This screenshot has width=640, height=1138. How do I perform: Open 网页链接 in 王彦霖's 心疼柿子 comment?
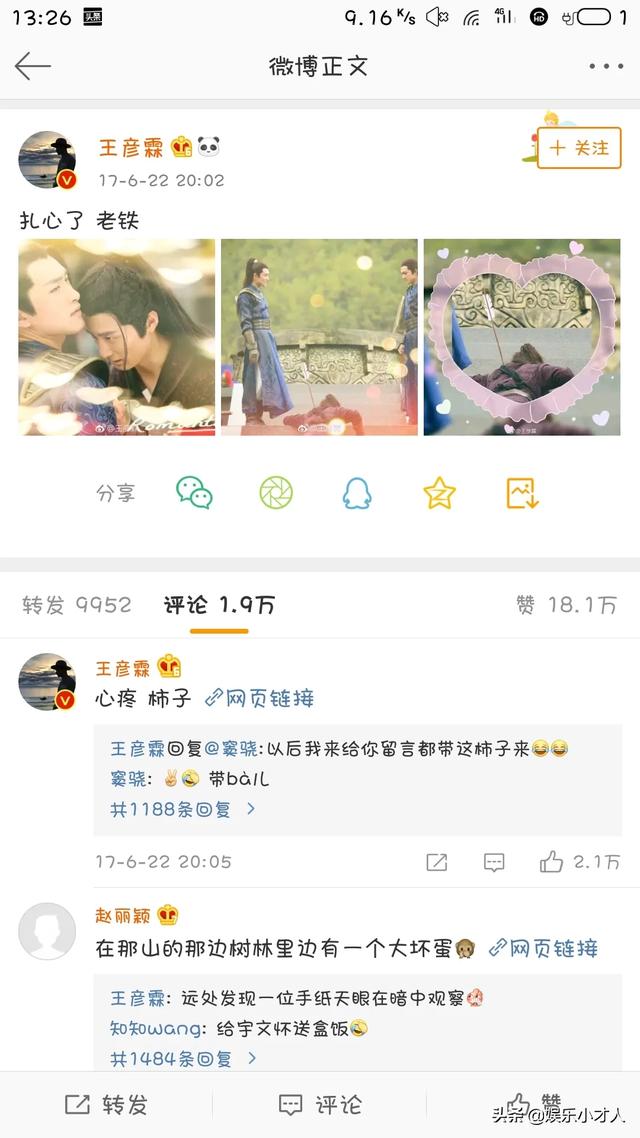coord(260,698)
